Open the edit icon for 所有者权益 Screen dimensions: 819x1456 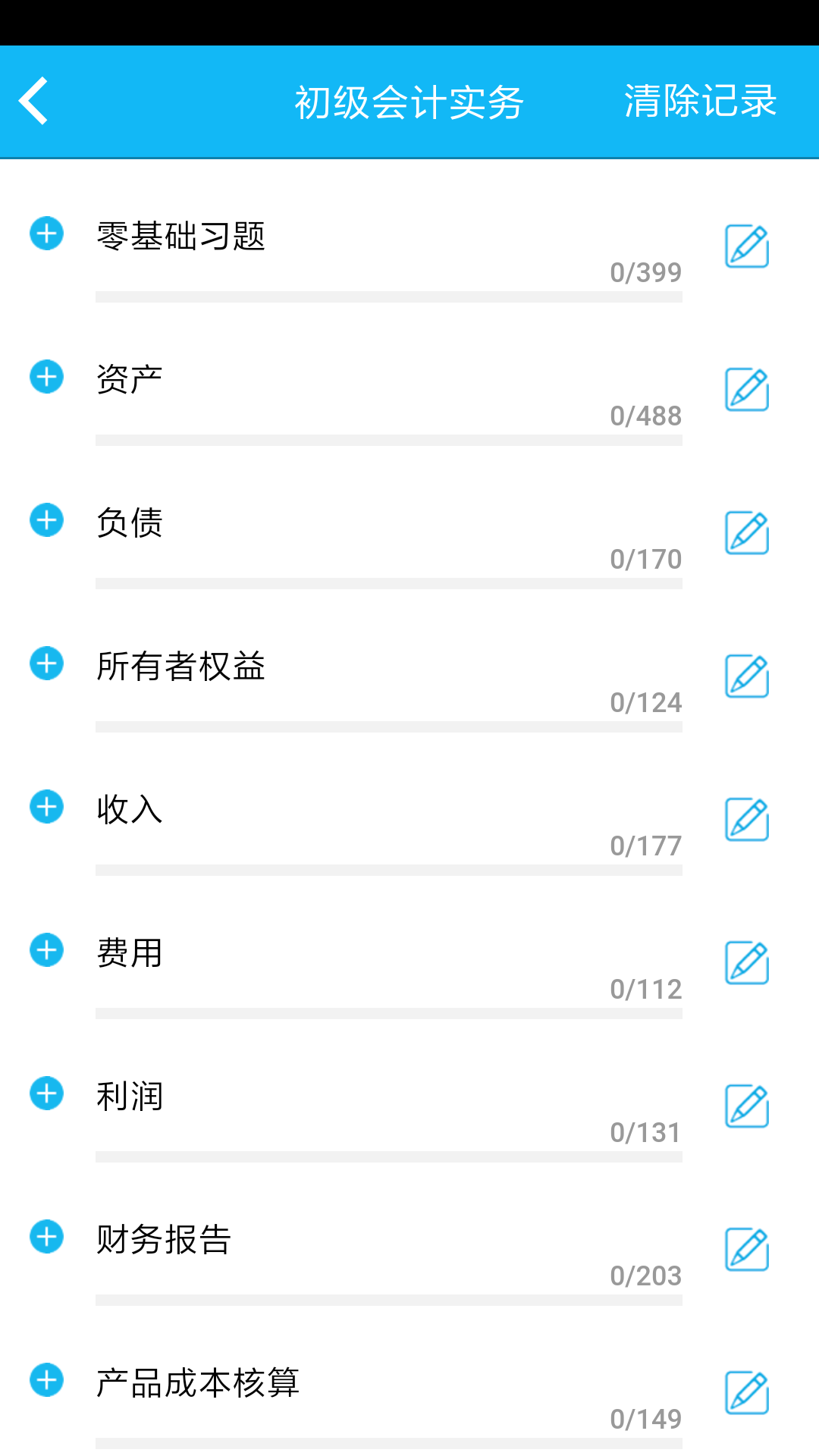746,674
